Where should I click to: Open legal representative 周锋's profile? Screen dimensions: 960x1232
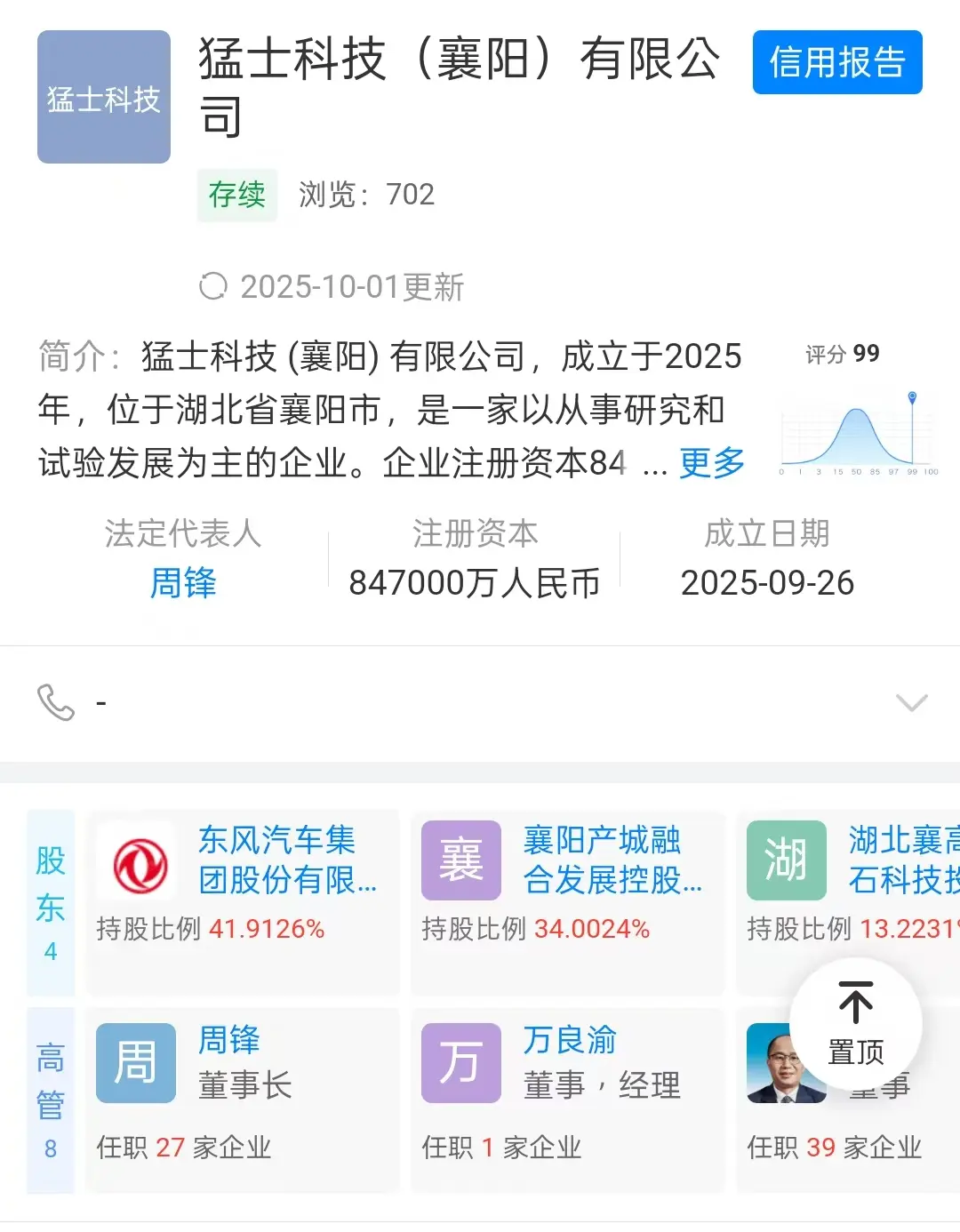tap(183, 583)
